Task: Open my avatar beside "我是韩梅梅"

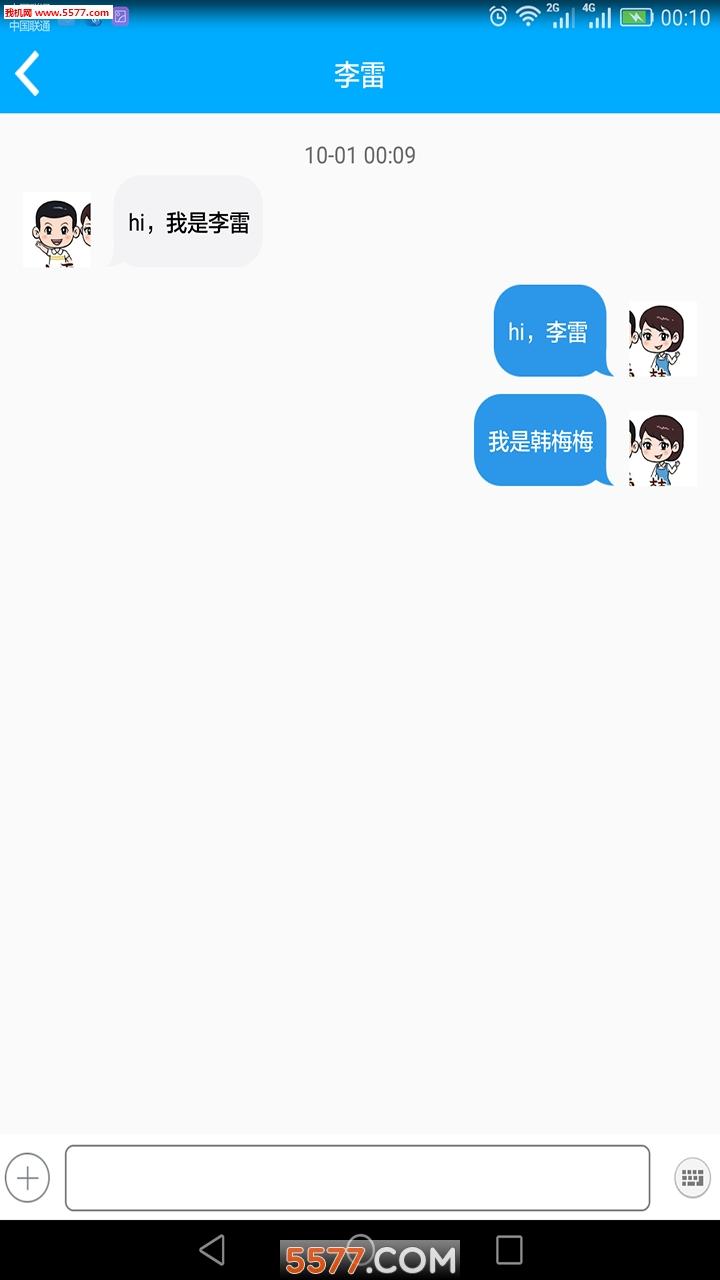Action: 662,449
